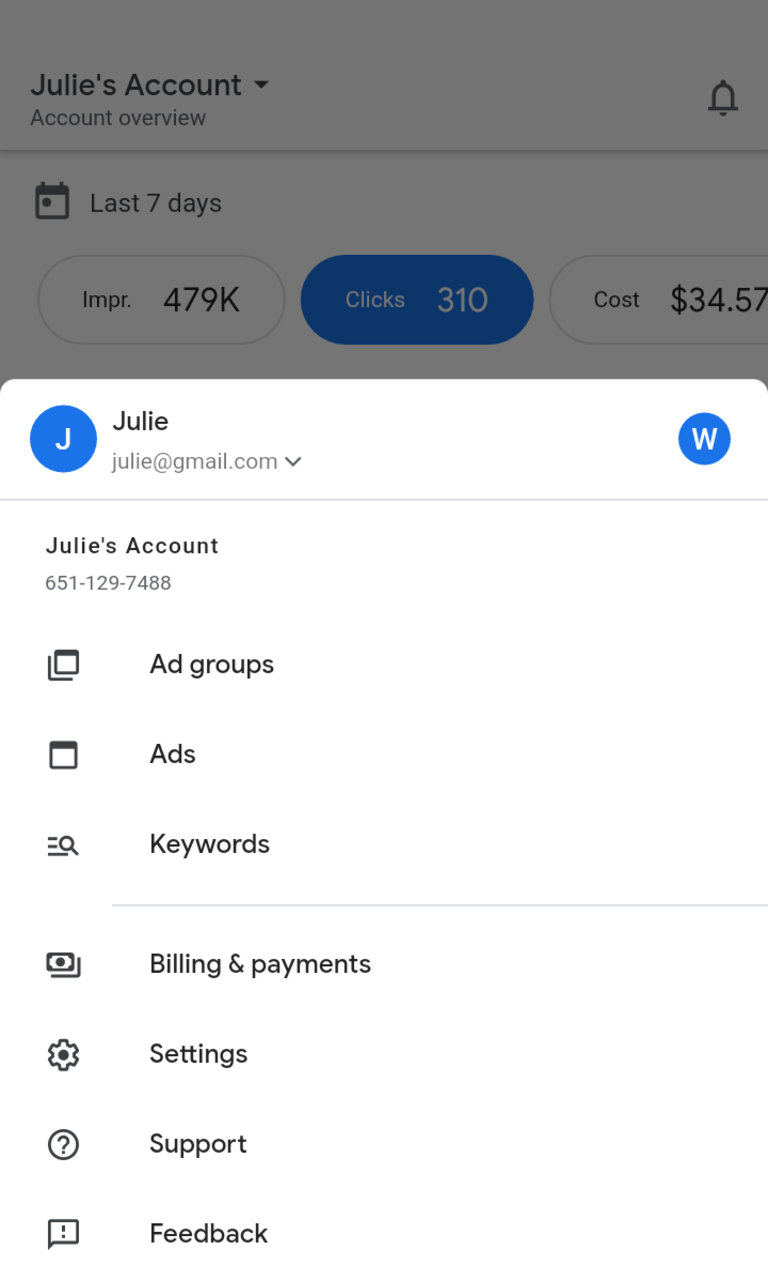This screenshot has height=1280, width=768.
Task: Open Settings
Action: tap(198, 1055)
